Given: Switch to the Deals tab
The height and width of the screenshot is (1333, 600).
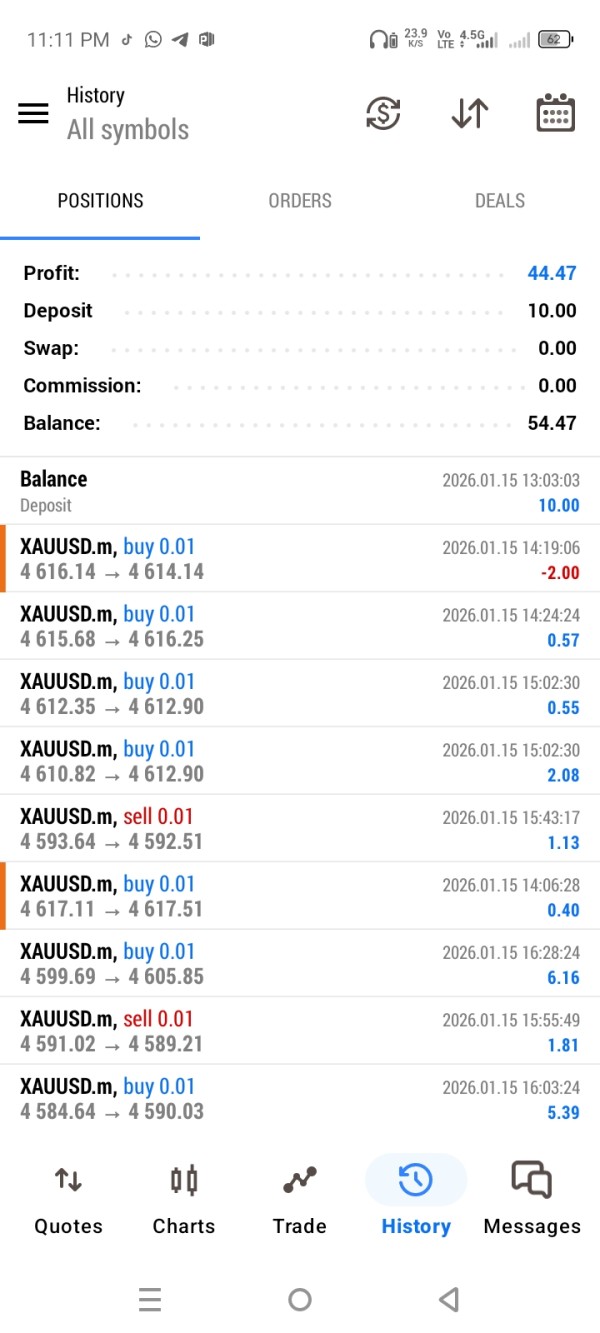Looking at the screenshot, I should (x=500, y=201).
